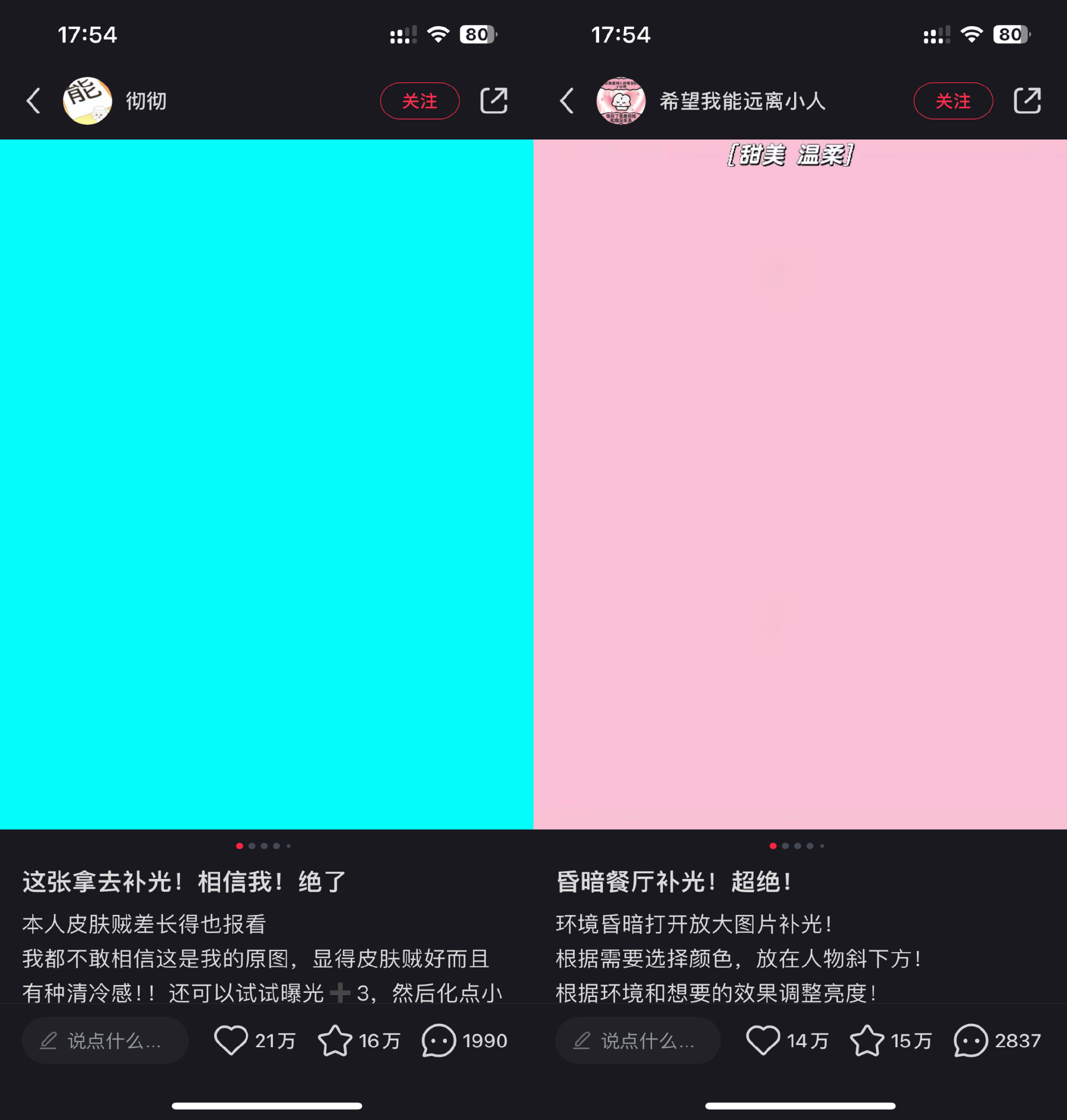1067x1120 pixels.
Task: Bookmark the post with 15万 saves
Action: coord(867,1041)
